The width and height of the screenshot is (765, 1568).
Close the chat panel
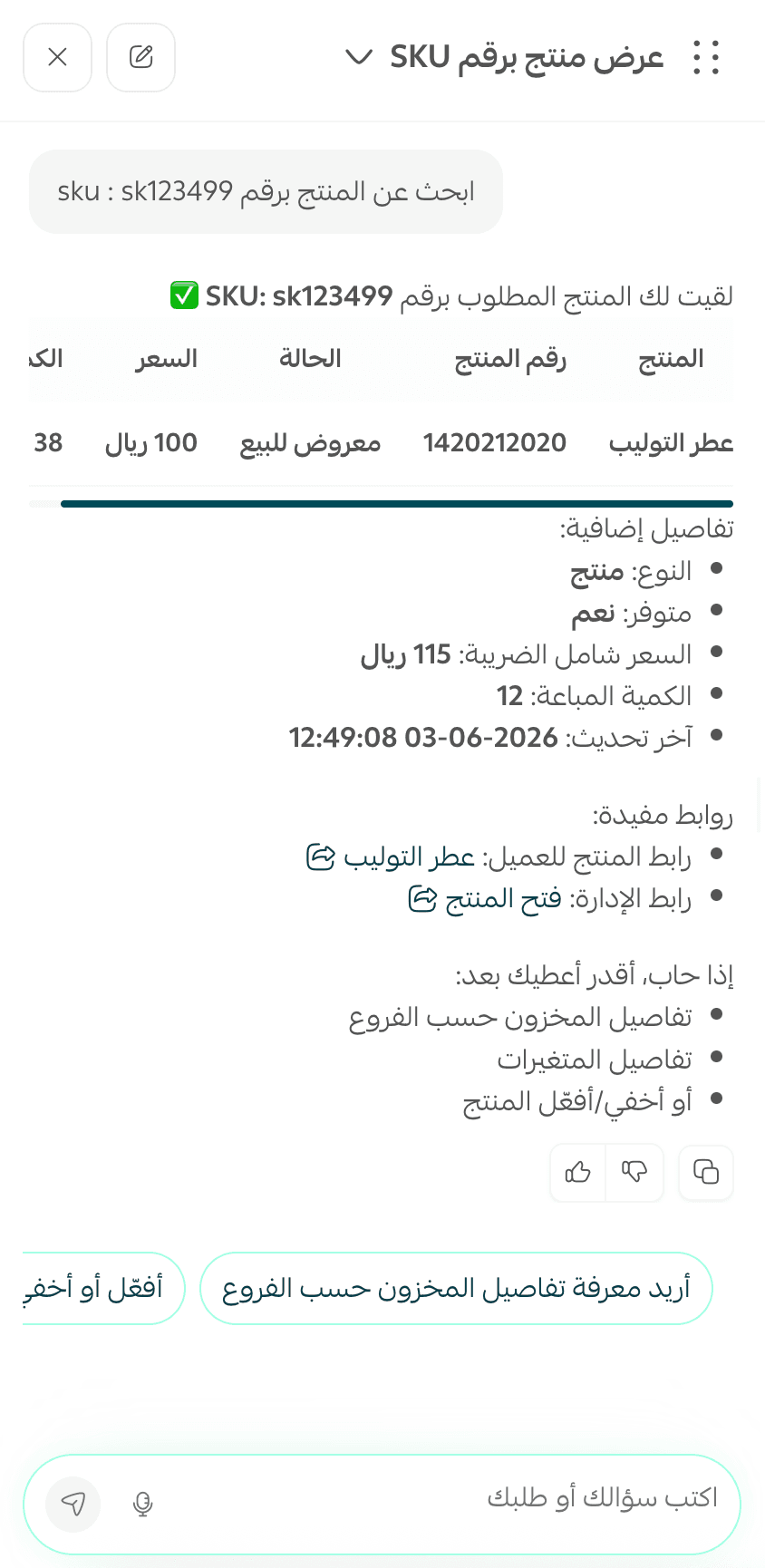(x=57, y=57)
